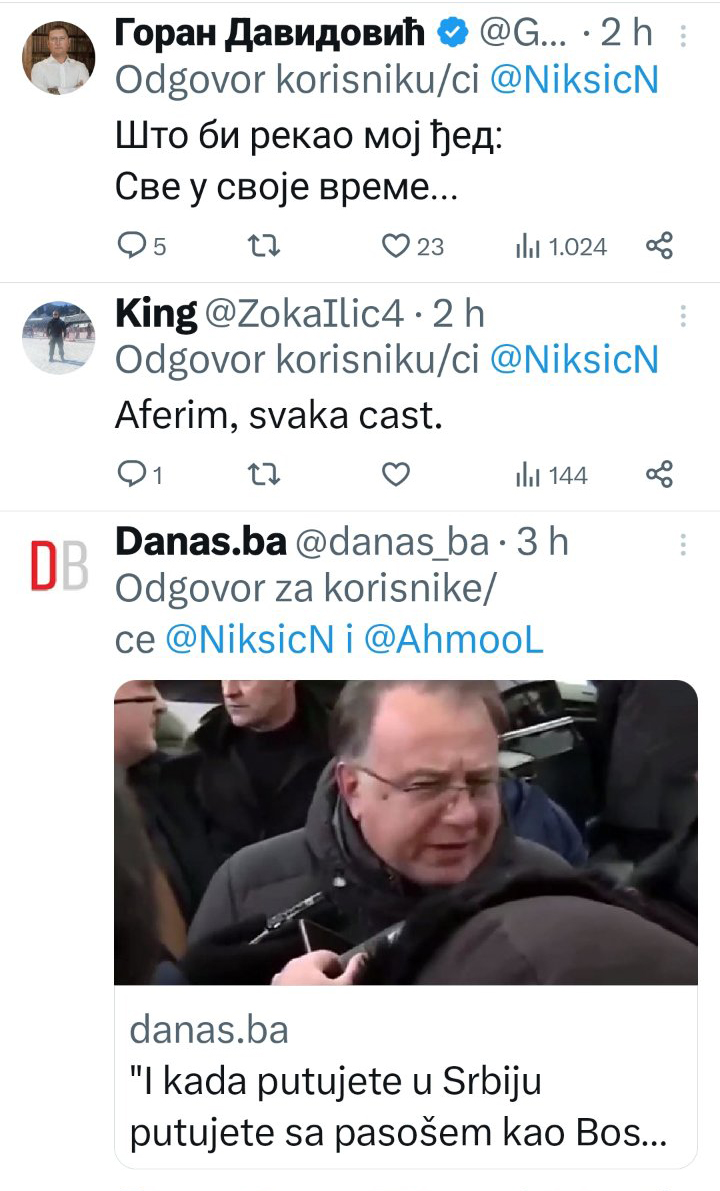This screenshot has width=720, height=1191.
Task: Share King's tweet
Action: (x=659, y=475)
